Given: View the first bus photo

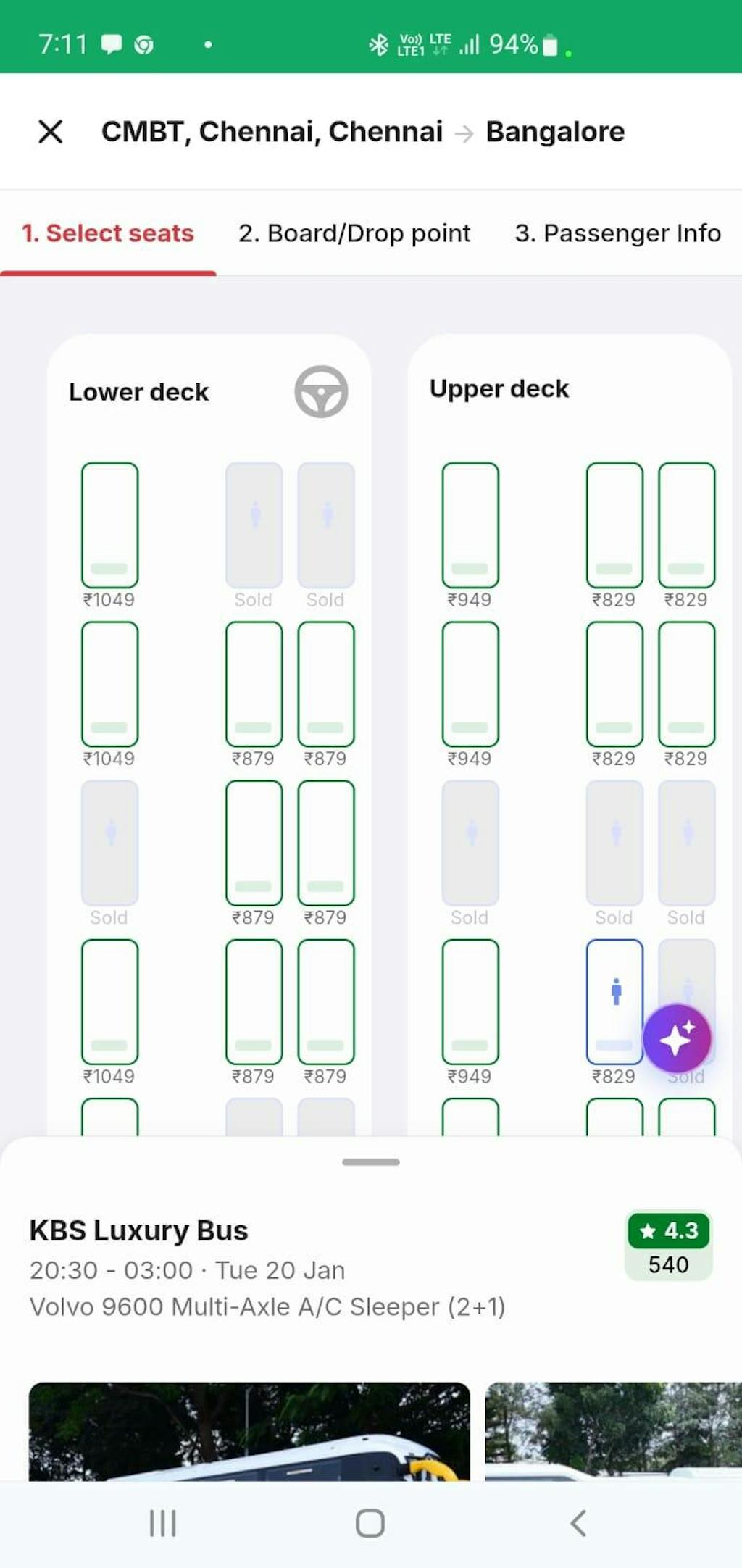Looking at the screenshot, I should tap(249, 1431).
